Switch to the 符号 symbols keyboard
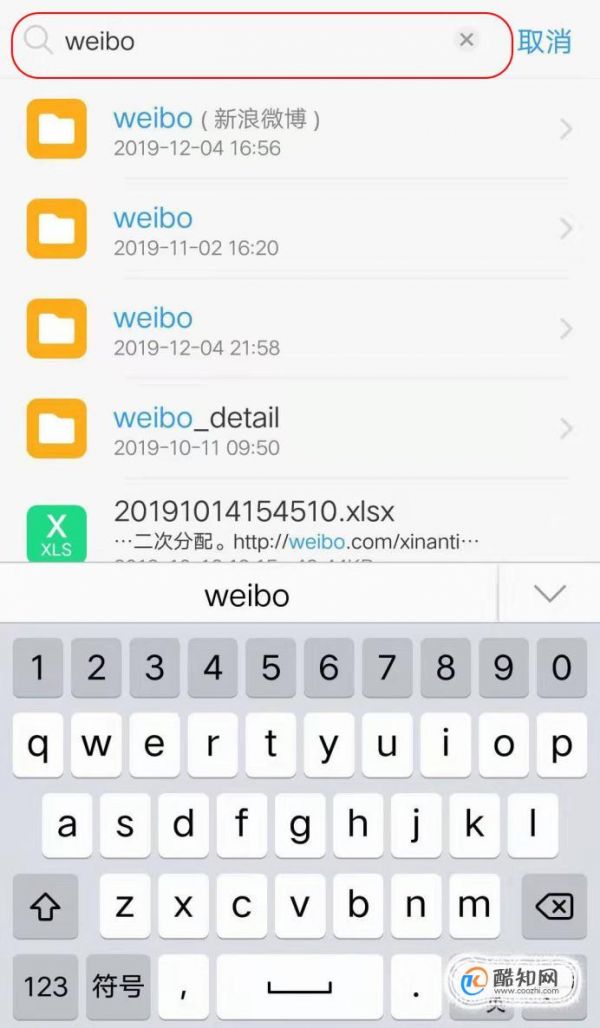The image size is (600, 1028). click(117, 985)
